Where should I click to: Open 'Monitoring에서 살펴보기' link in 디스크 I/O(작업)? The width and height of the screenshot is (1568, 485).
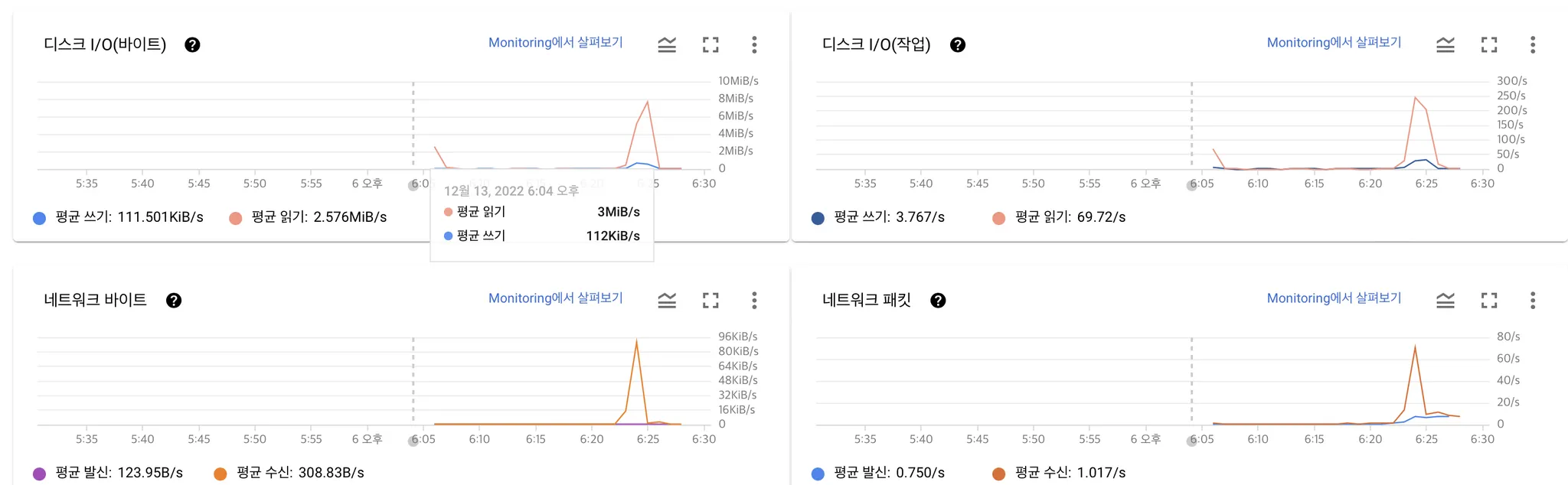[x=1334, y=43]
